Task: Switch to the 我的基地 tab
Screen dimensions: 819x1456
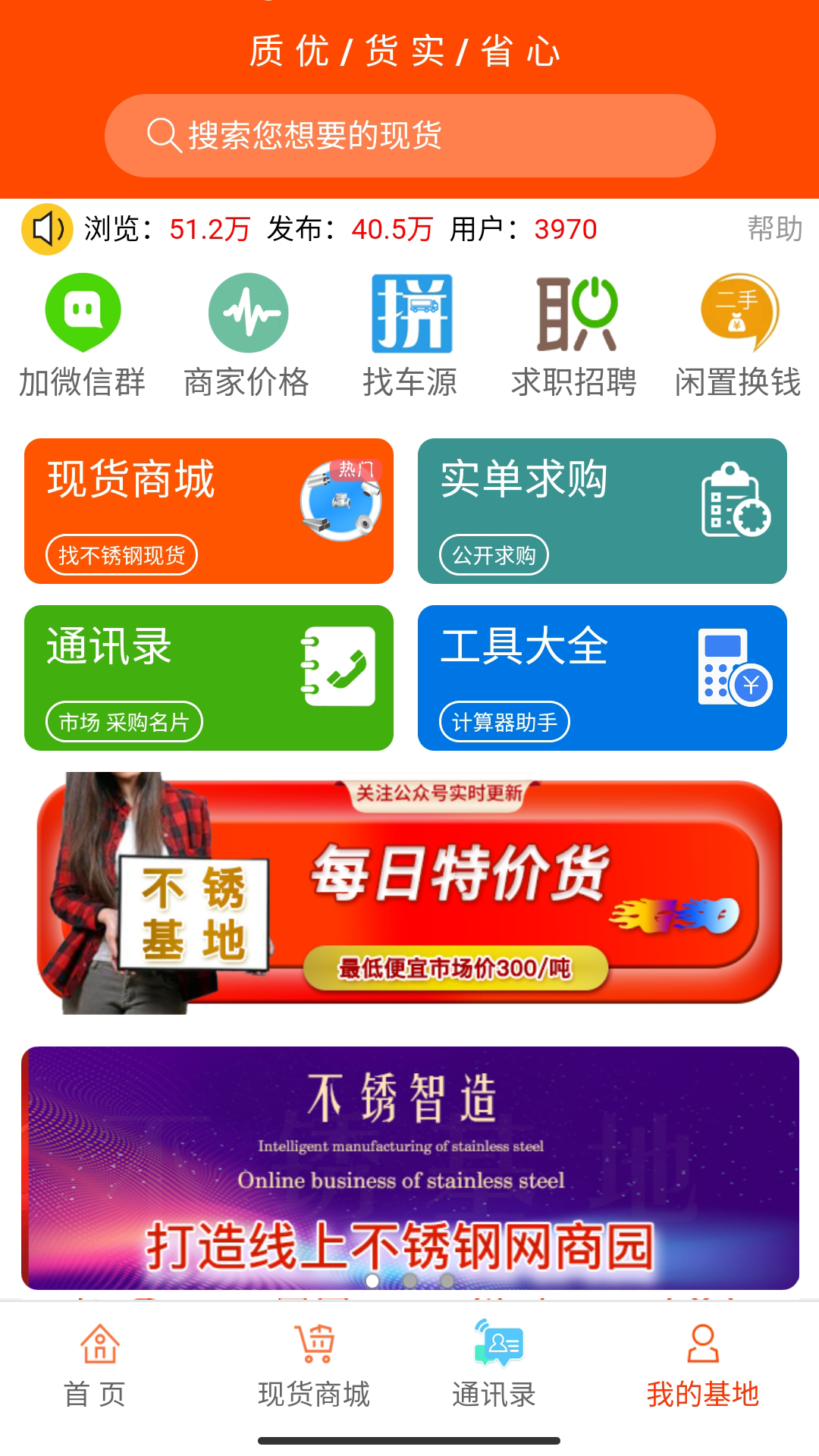Action: (701, 1365)
